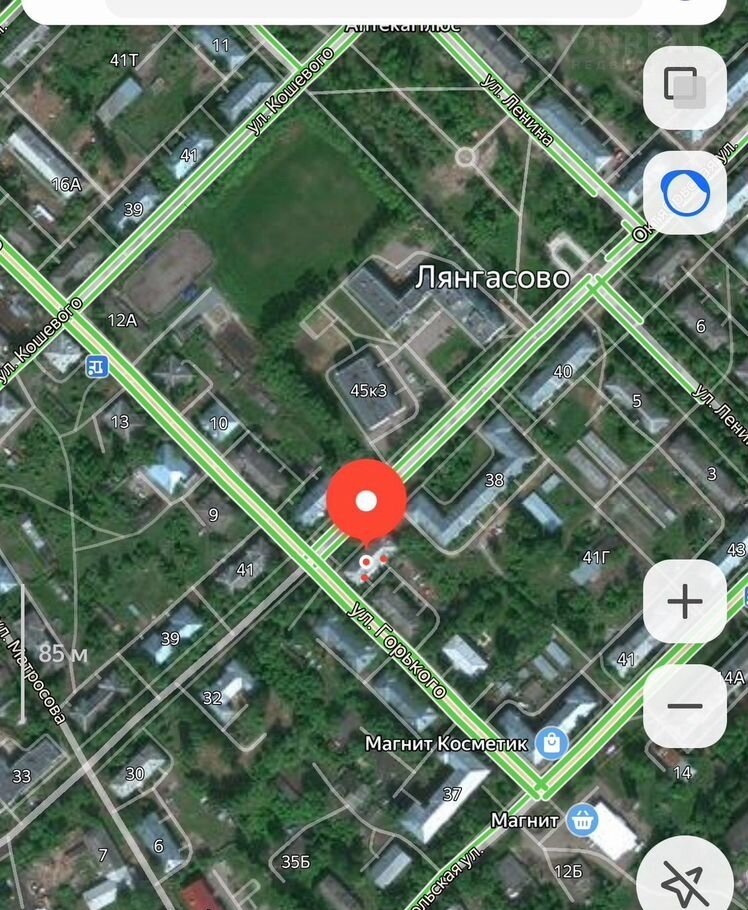Screen dimensions: 748x910
Task: Select the Магнит grocery store marker
Action: (581, 820)
